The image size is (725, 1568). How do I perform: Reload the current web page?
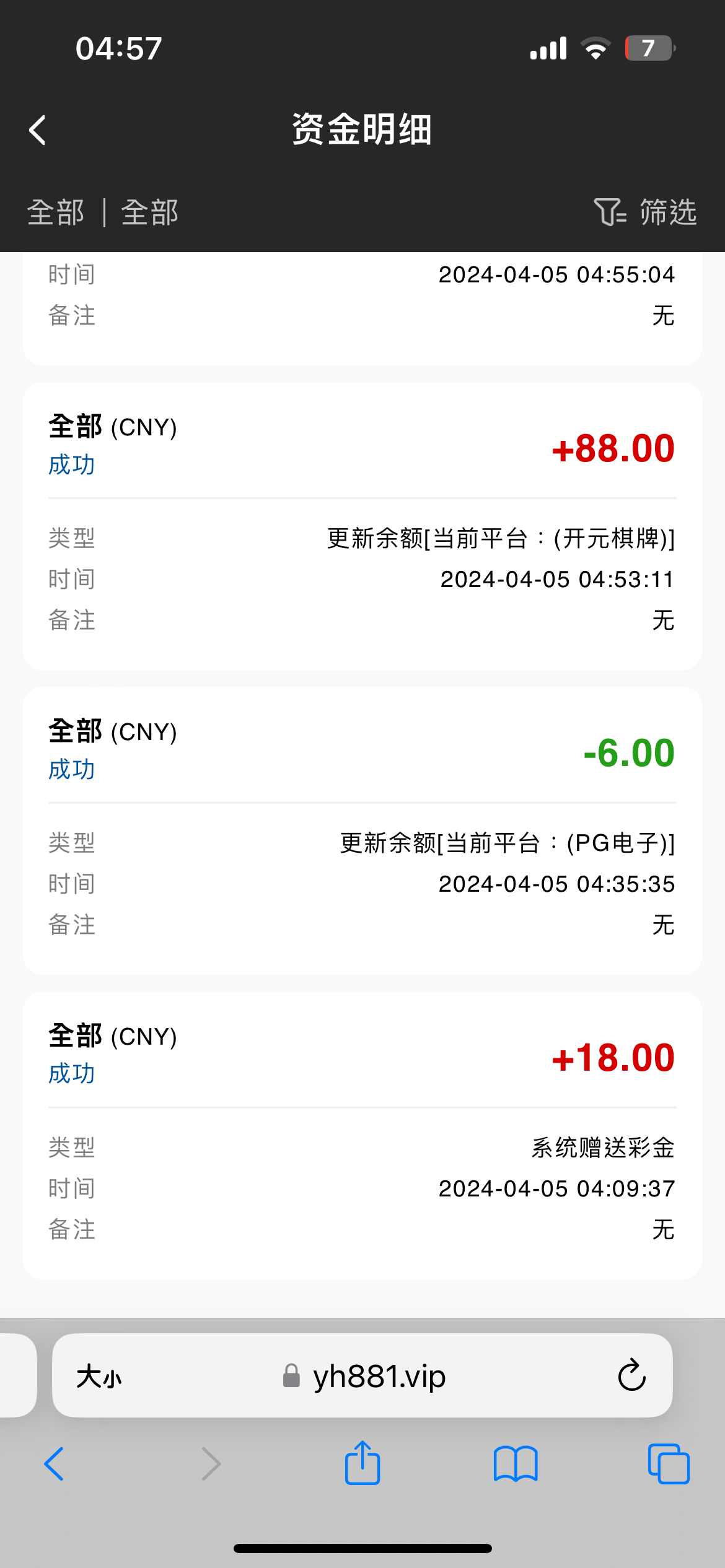631,1376
